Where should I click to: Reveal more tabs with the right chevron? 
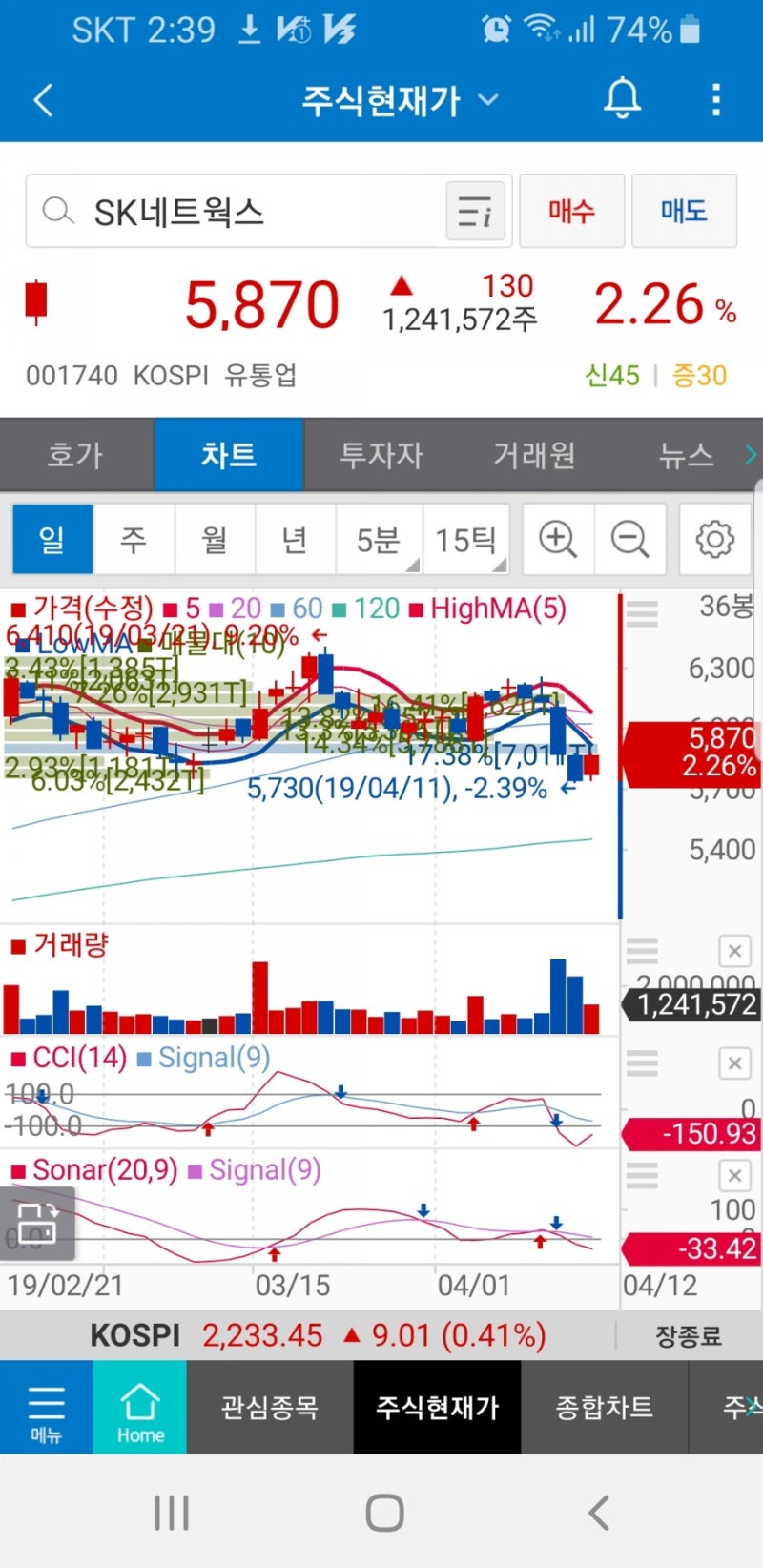(753, 454)
